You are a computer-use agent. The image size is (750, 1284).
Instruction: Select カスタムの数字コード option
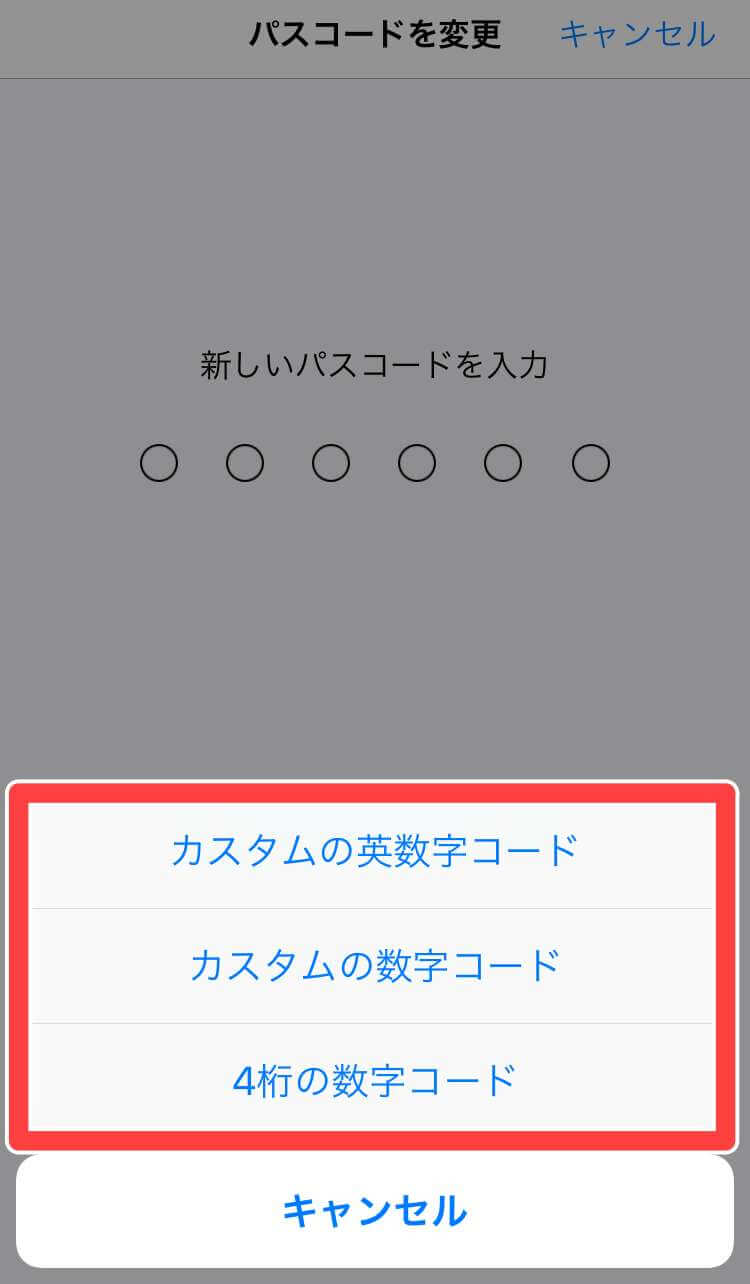pos(374,966)
